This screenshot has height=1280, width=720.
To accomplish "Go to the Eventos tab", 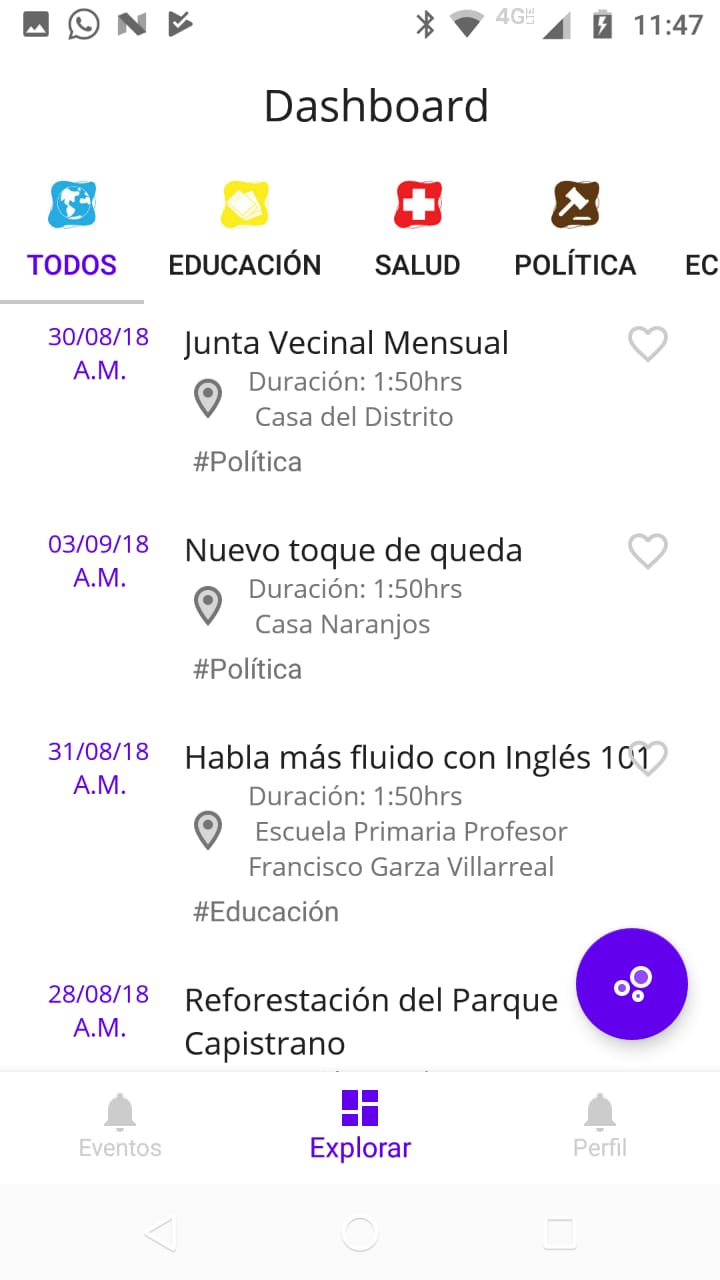I will (120, 1127).
